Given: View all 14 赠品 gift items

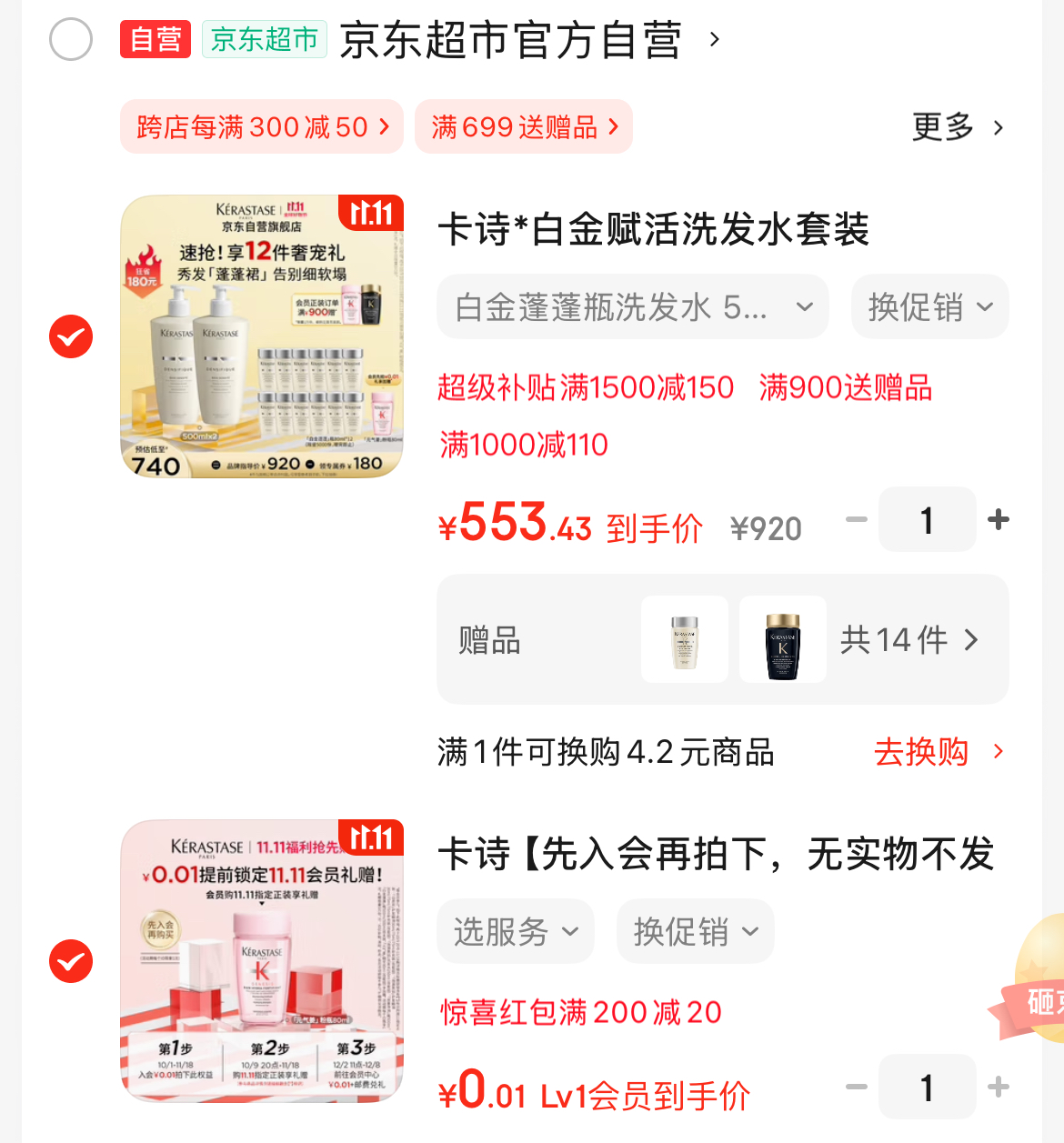Looking at the screenshot, I should (908, 640).
